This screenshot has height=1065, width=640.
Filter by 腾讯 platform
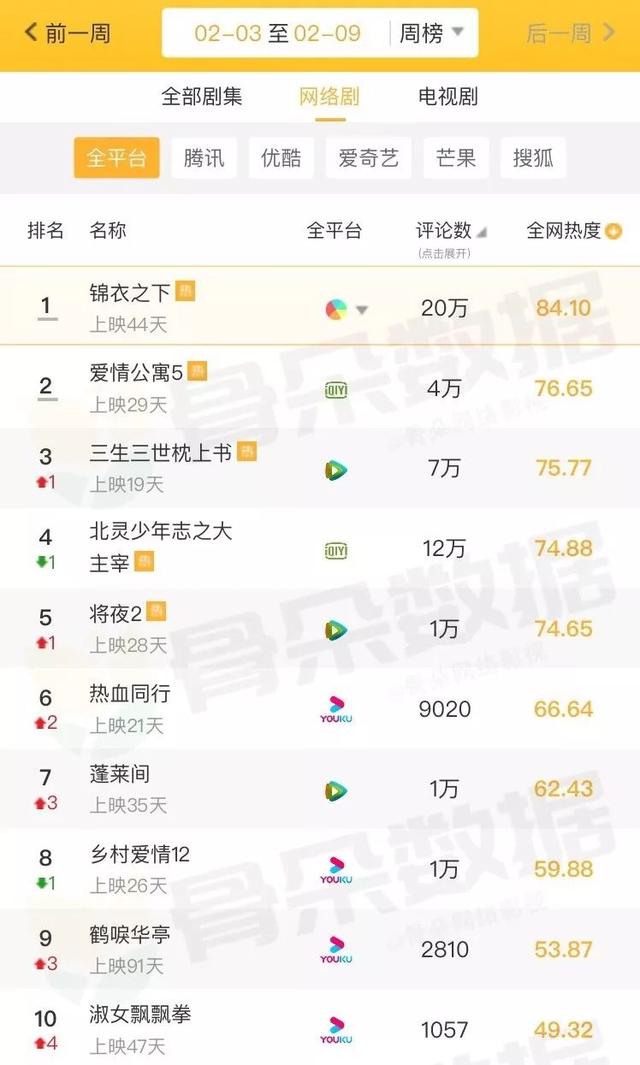204,158
